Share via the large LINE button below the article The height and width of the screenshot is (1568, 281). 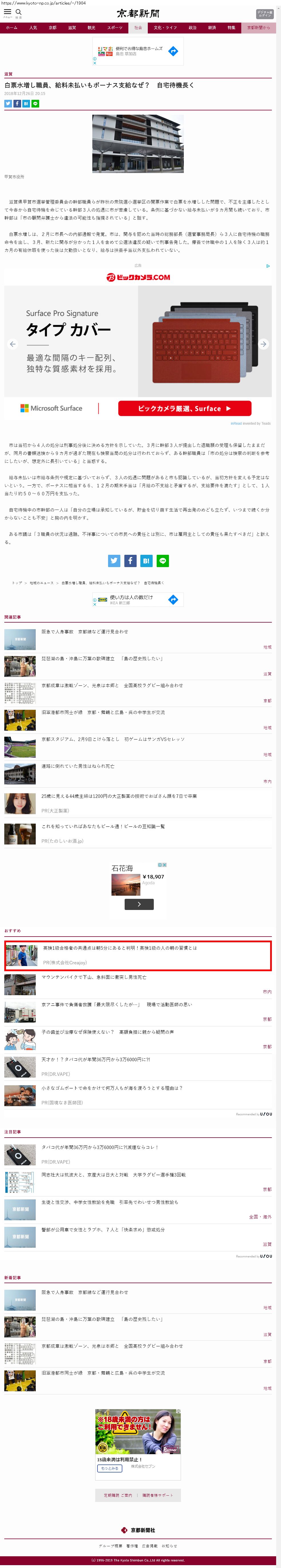(162, 561)
